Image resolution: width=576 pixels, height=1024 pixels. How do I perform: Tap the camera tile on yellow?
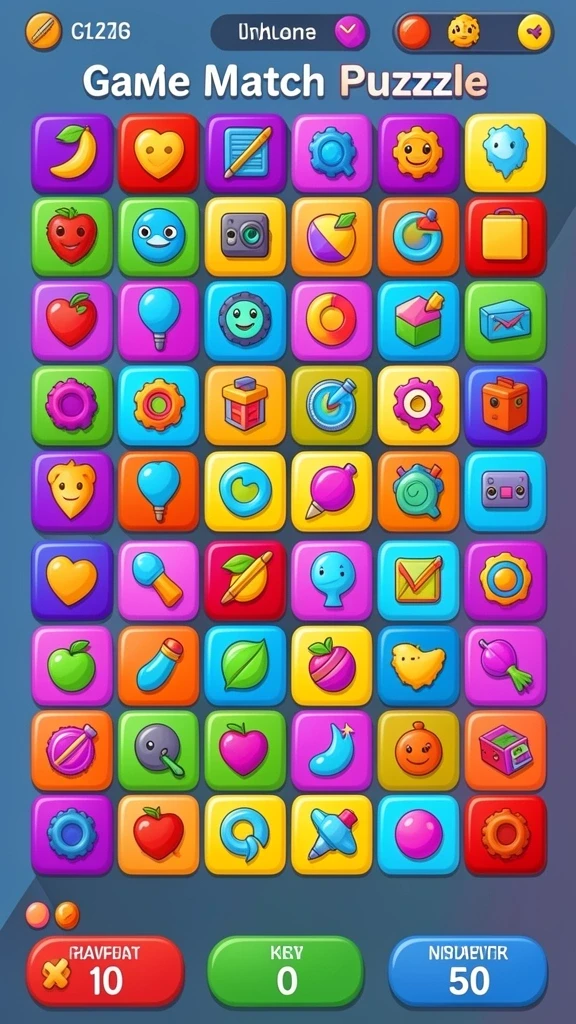[x=246, y=236]
